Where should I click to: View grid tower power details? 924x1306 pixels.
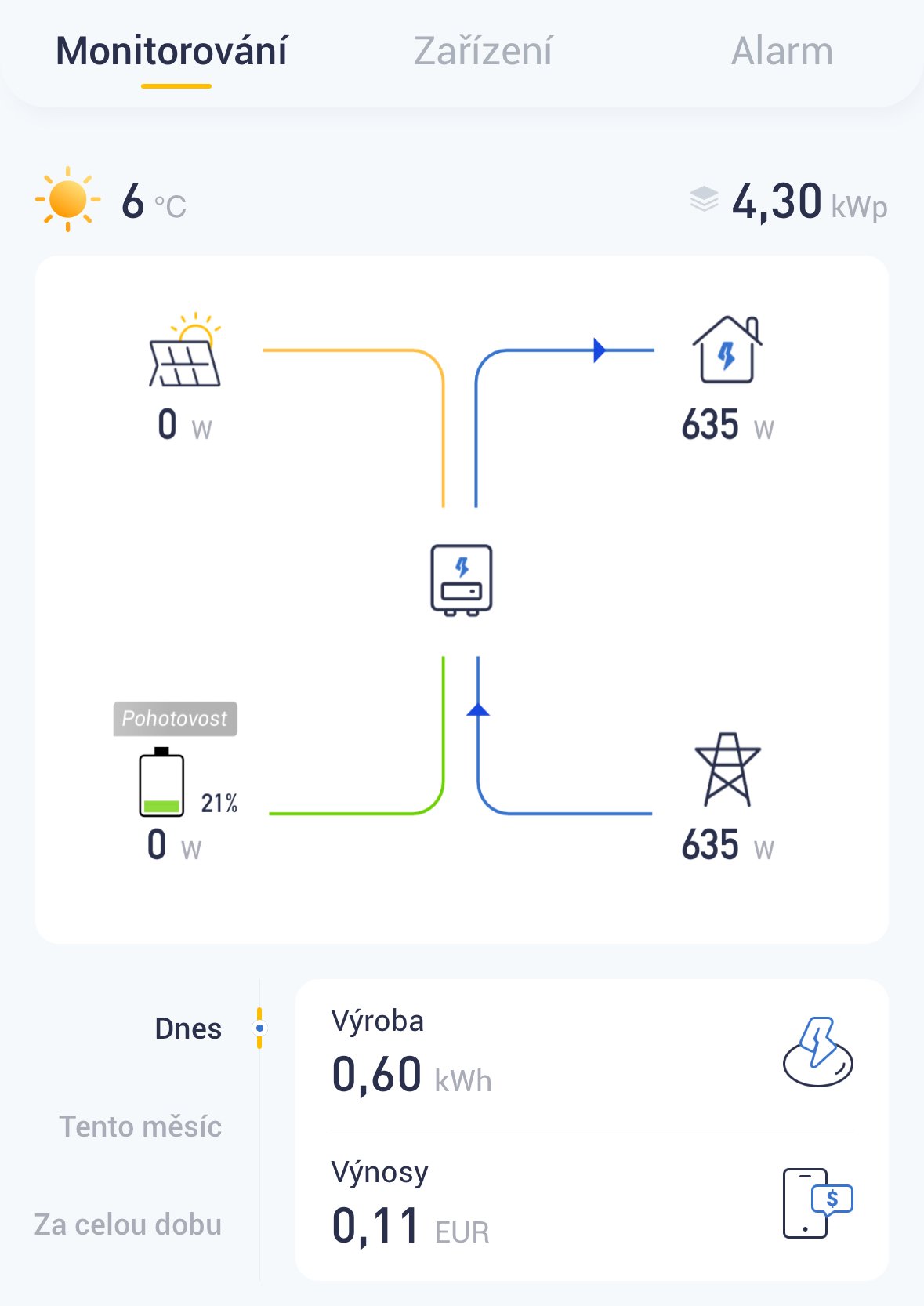tap(727, 770)
